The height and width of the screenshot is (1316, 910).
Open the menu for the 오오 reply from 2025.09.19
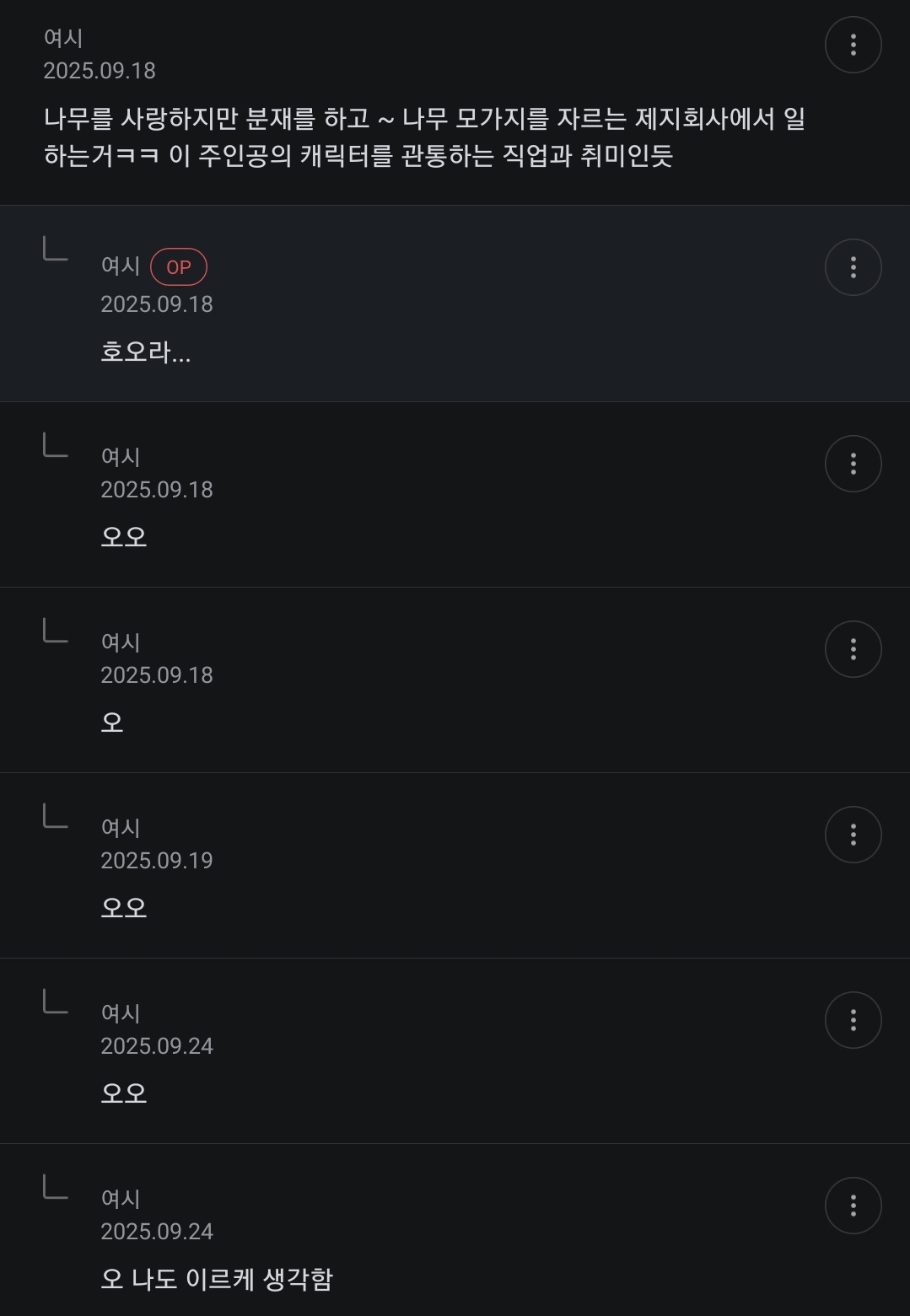[853, 835]
